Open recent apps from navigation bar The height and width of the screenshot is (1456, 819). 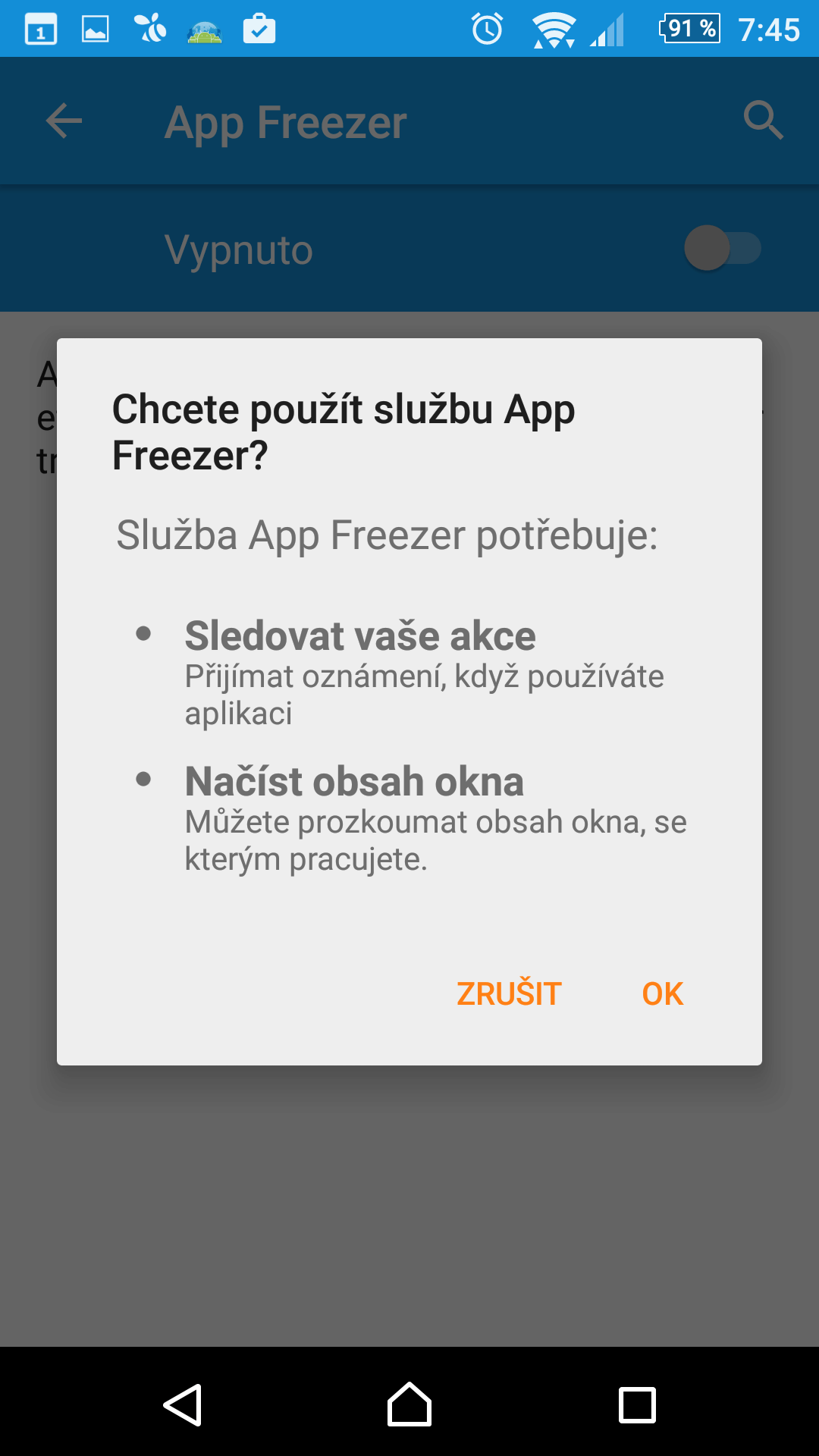[x=637, y=1405]
